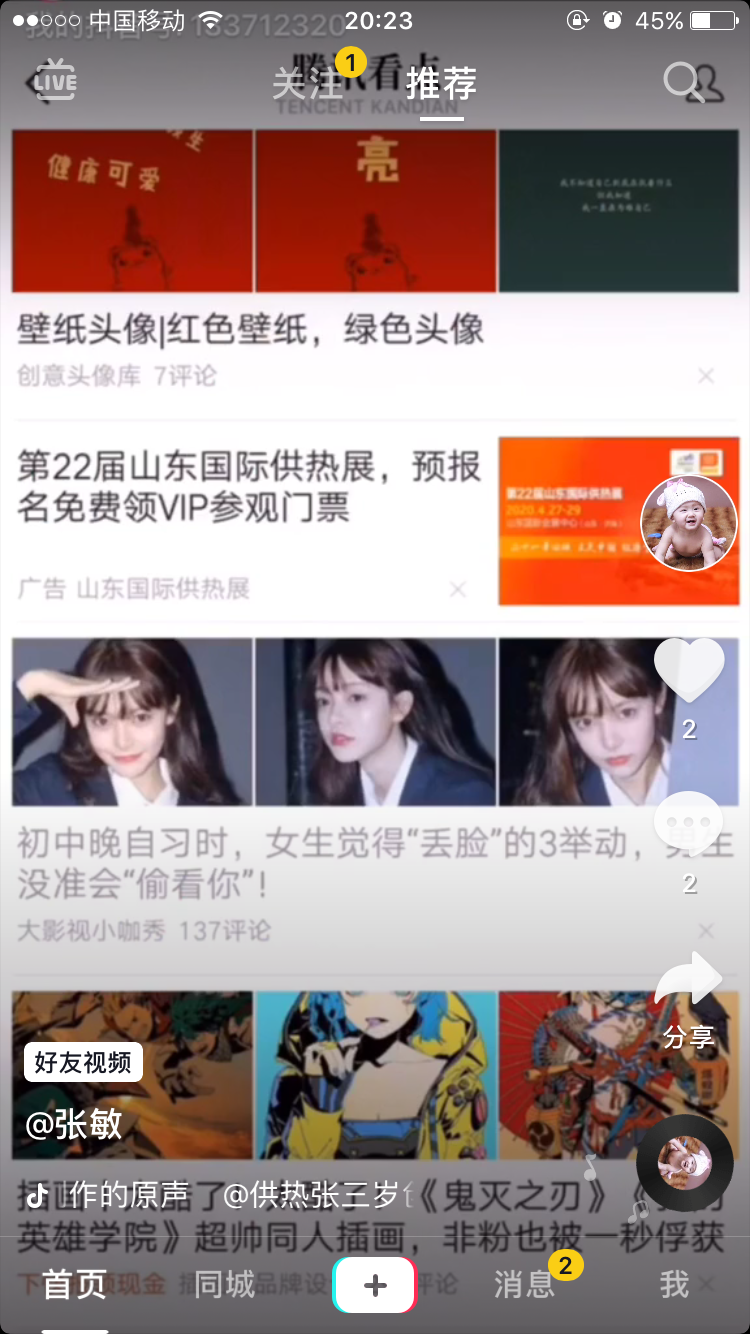Tap the 好友视频 tag

click(x=83, y=1062)
